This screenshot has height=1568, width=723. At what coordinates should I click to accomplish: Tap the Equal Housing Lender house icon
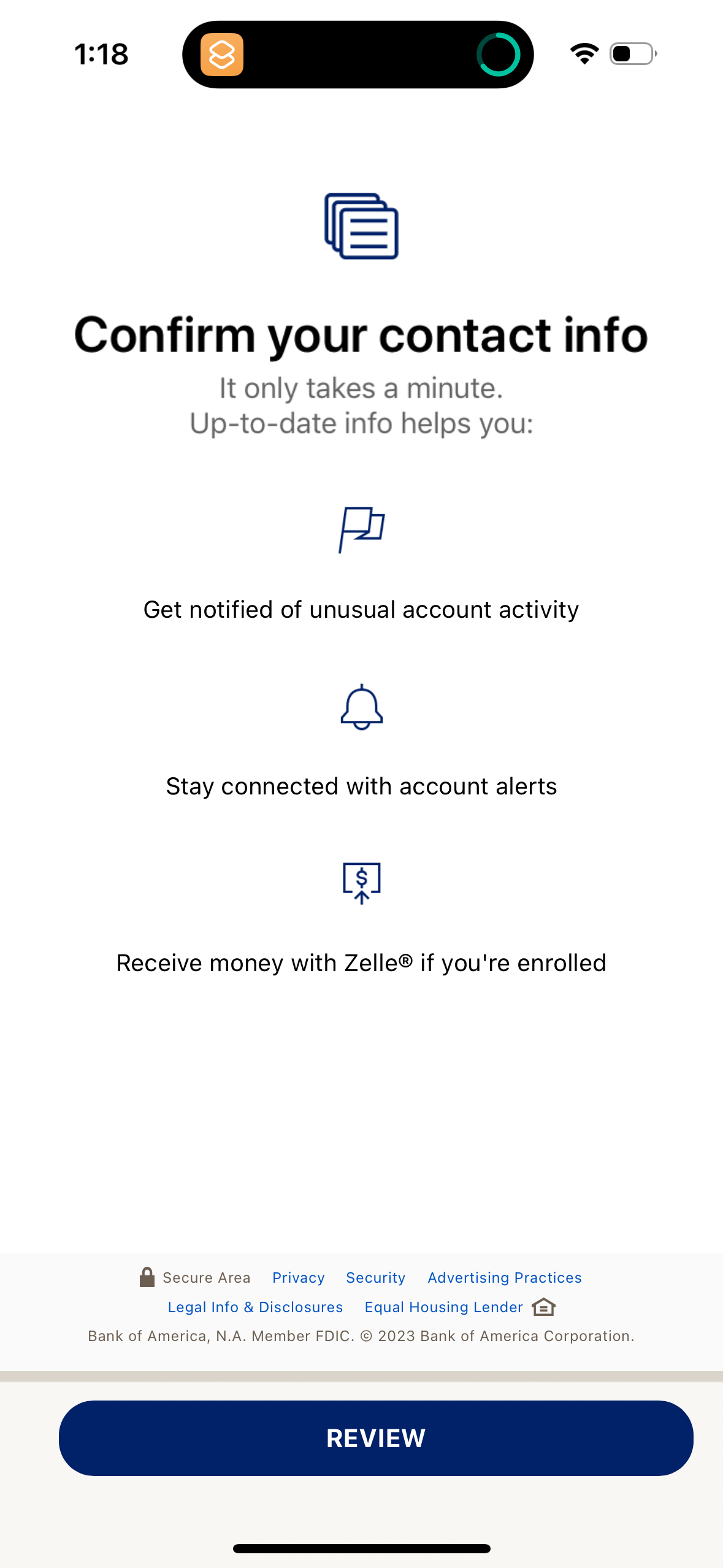coord(543,1307)
